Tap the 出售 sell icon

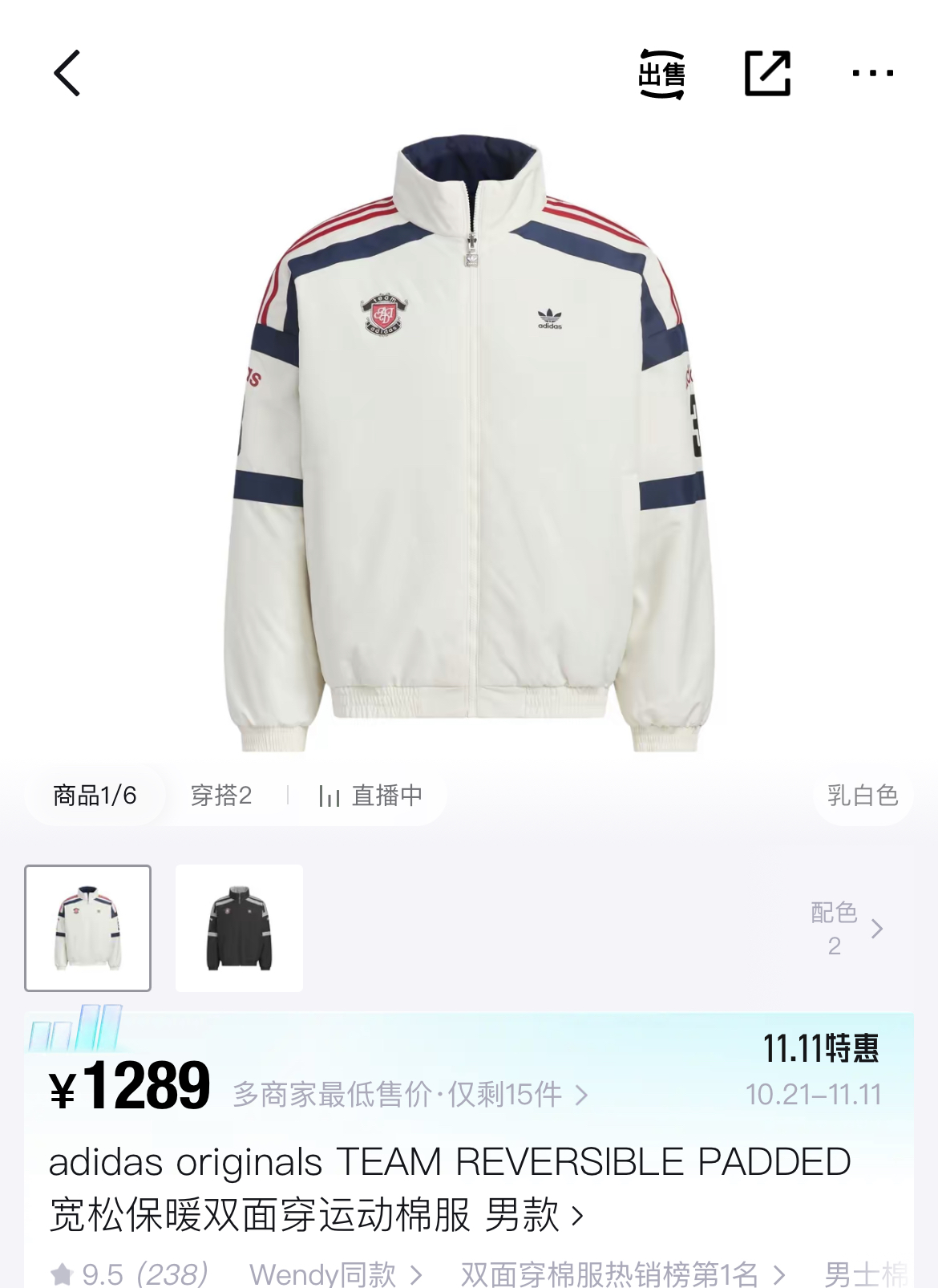tap(661, 74)
